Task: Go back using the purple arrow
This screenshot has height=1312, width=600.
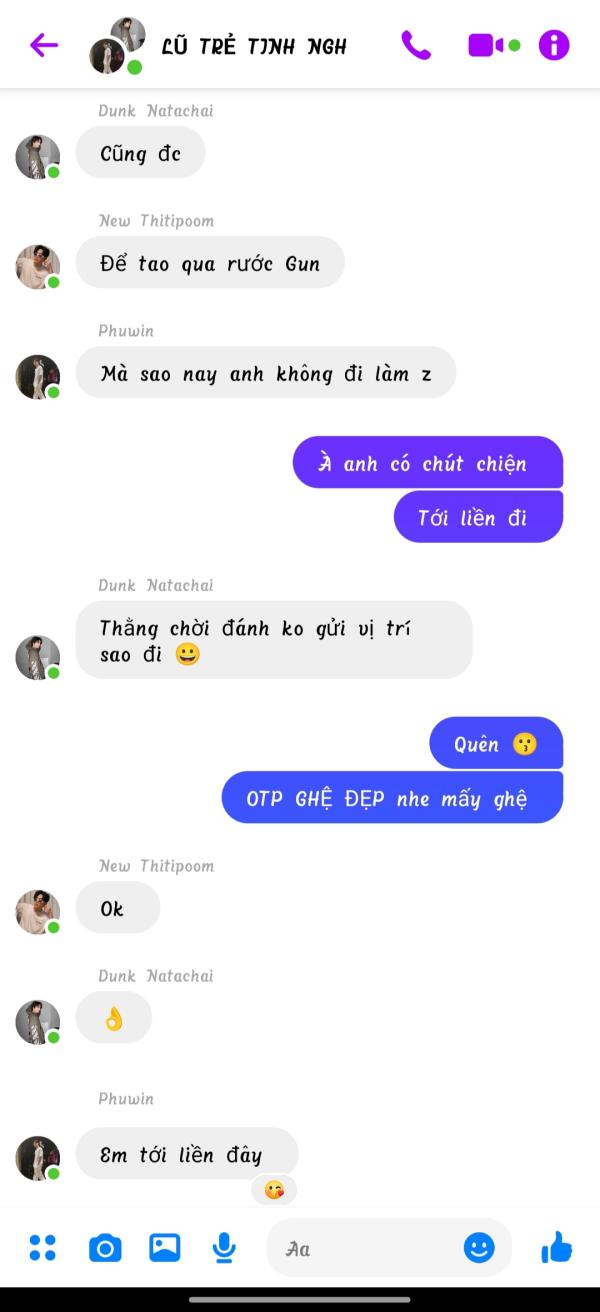Action: (x=44, y=45)
